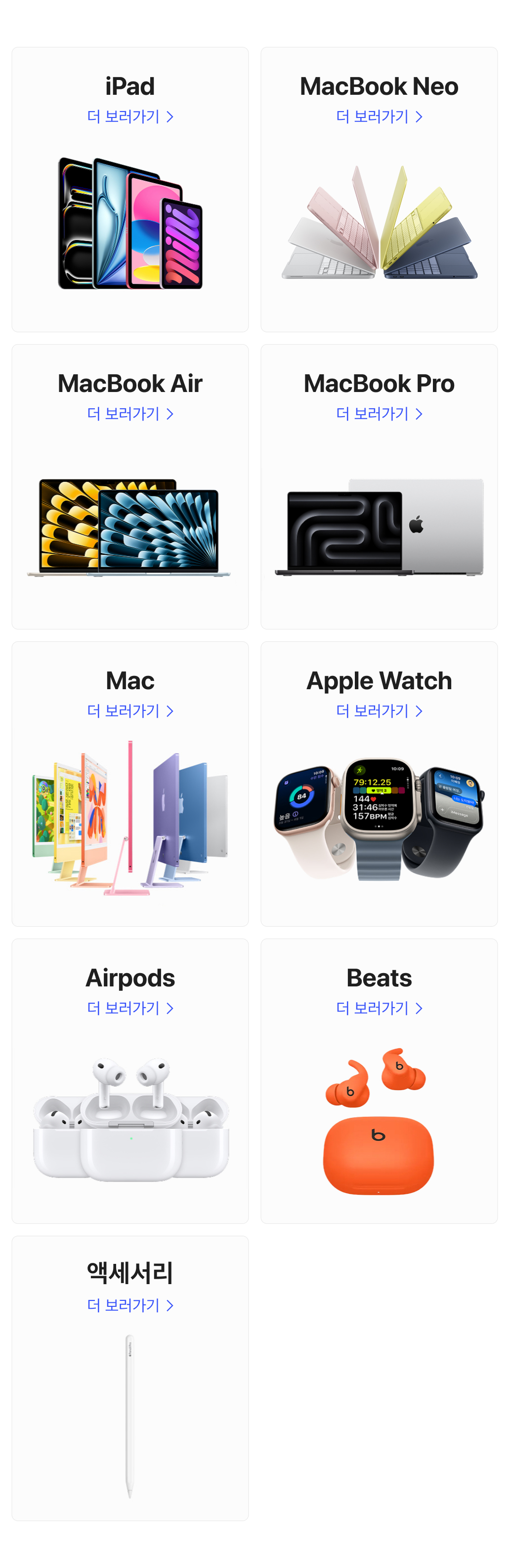Image resolution: width=510 pixels, height=1568 pixels.
Task: Select 더 보러가기 under 액세서리
Action: coord(130,1304)
